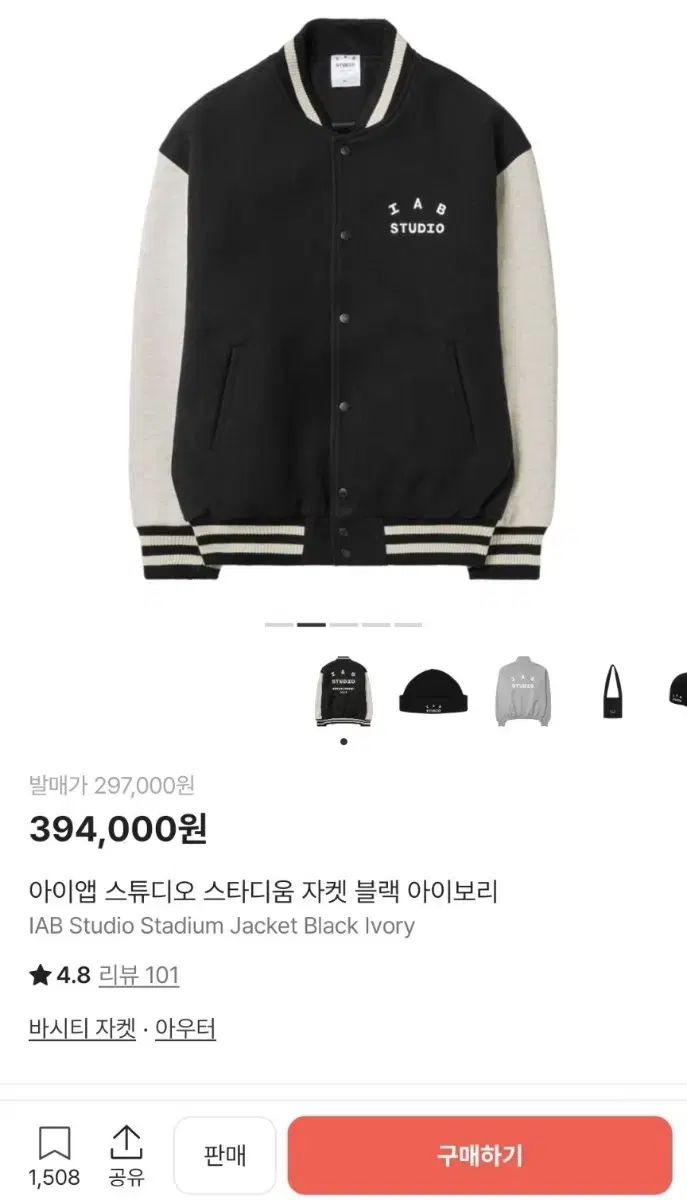Browse the 바시티 자켓 category
The height and width of the screenshot is (1200, 687).
tap(82, 1029)
